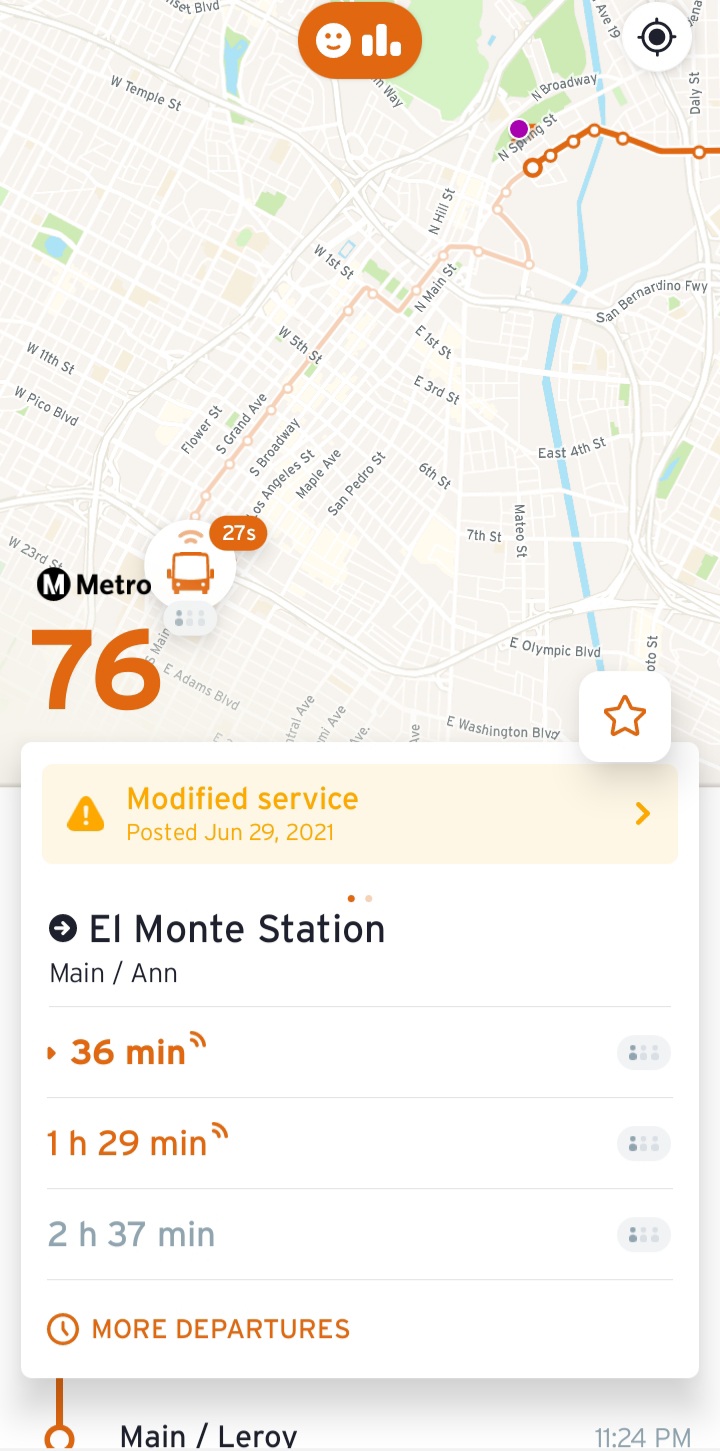Open the clock icon beside MORE DEPARTURES
Viewport: 720px width, 1451px height.
(x=62, y=1329)
